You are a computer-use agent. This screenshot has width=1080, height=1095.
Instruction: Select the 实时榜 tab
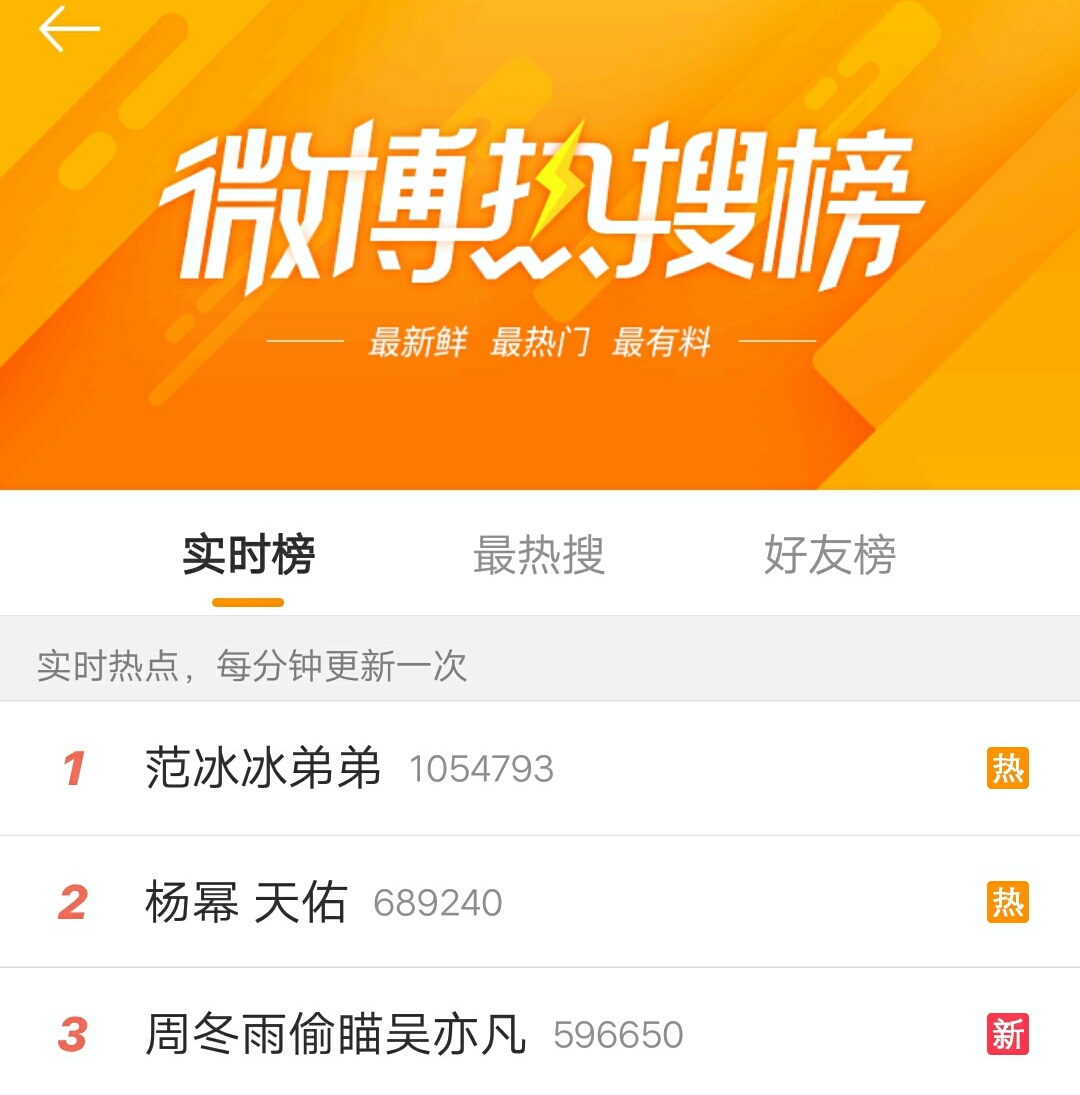247,557
